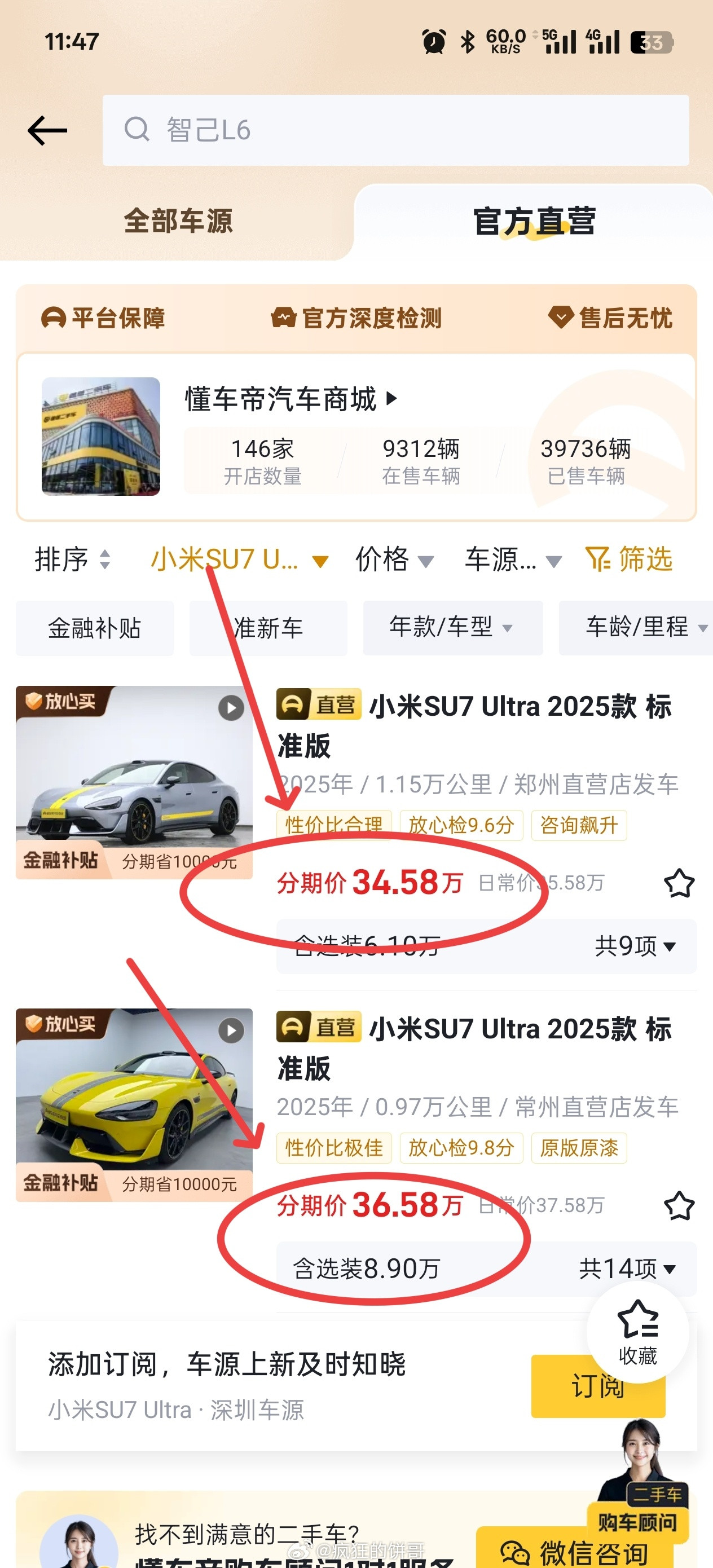Toggle the 准新车 filter chip
This screenshot has width=713, height=1568.
click(268, 628)
